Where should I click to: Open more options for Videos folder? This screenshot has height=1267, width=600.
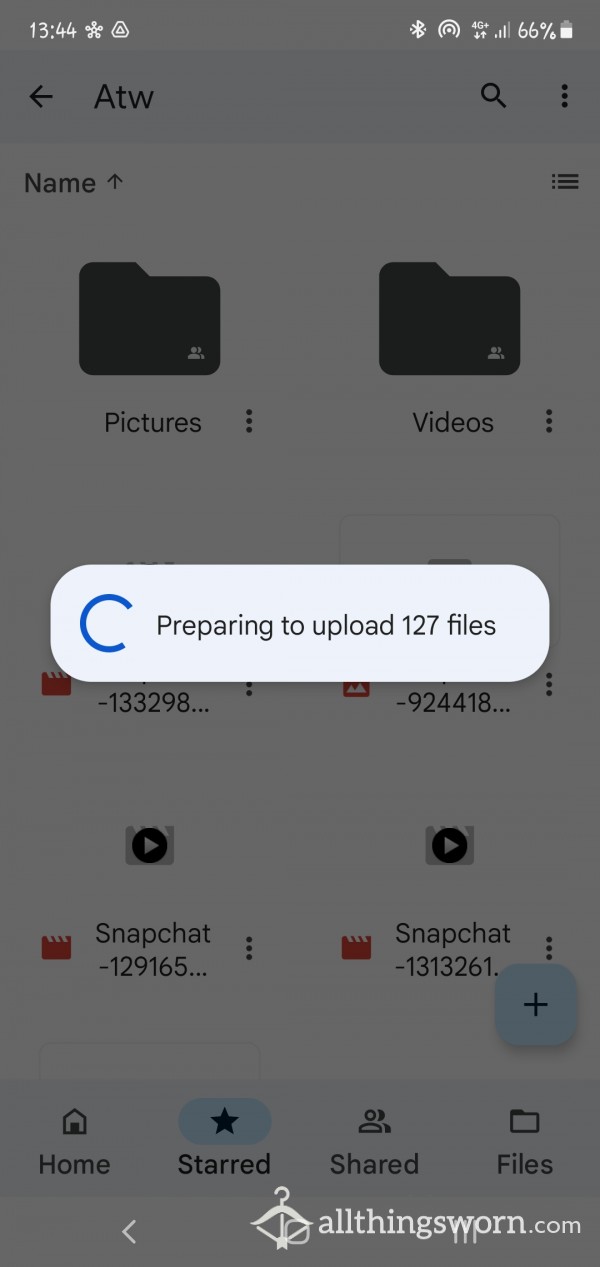click(x=549, y=421)
